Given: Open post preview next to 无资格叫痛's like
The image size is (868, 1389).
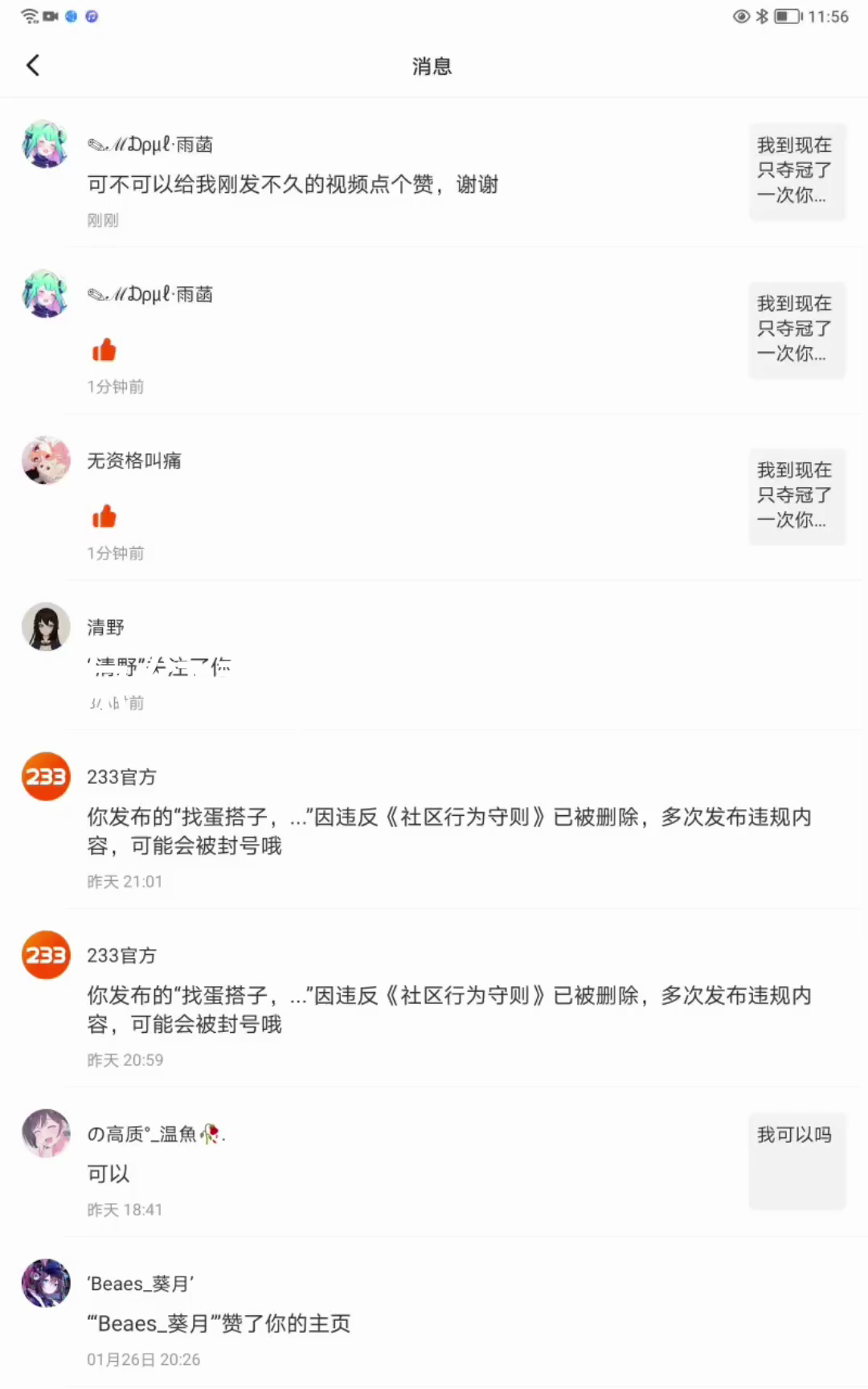Looking at the screenshot, I should click(x=796, y=496).
